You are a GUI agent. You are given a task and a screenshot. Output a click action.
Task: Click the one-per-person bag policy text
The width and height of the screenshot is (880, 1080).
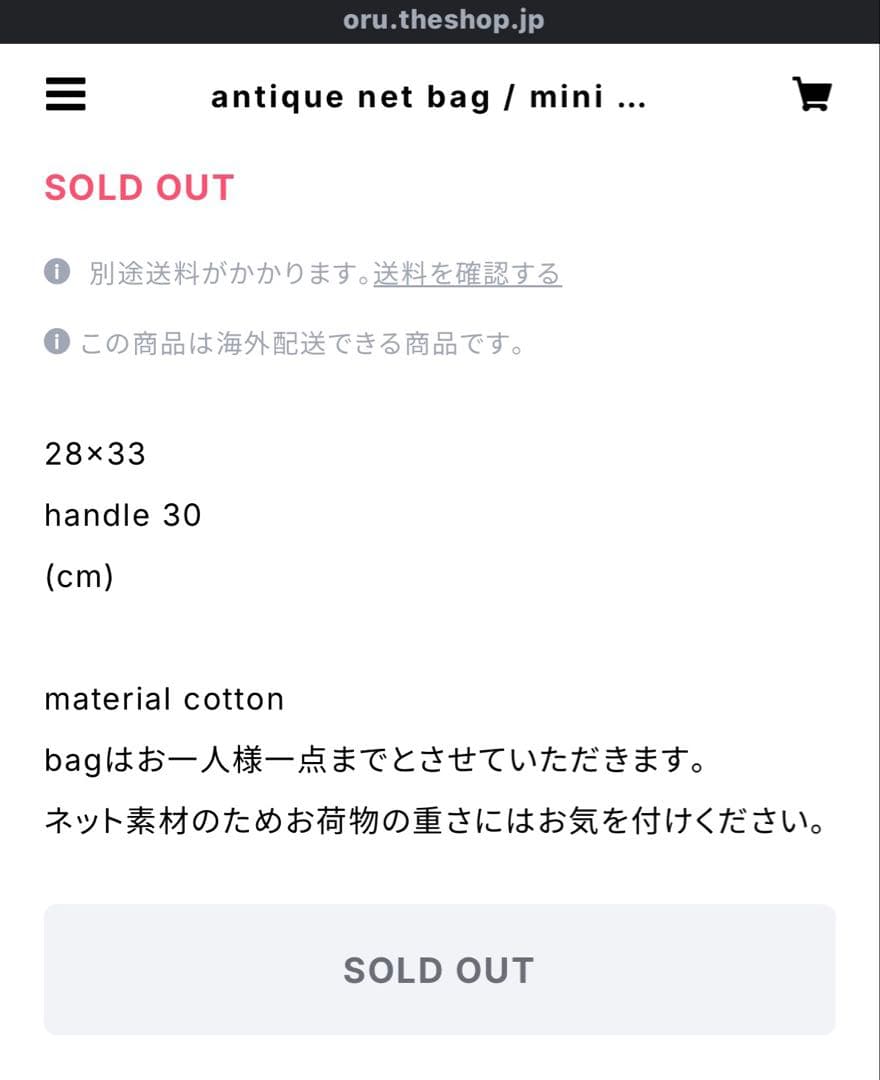tap(380, 762)
